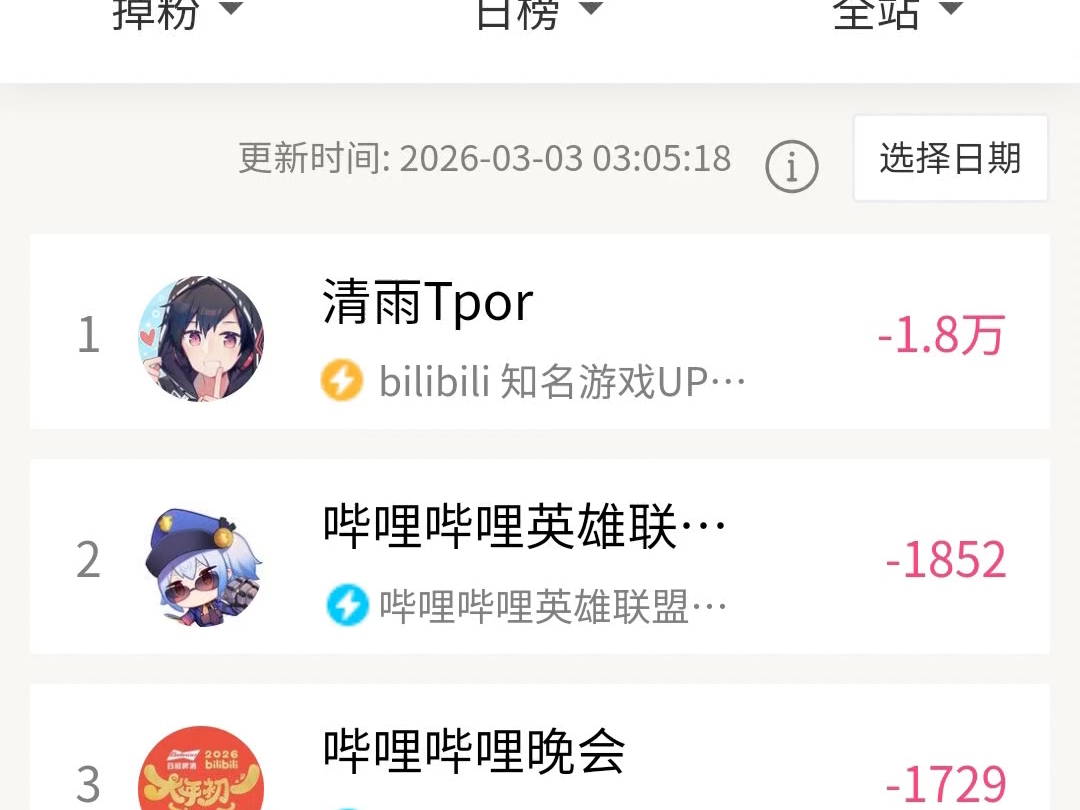Screen dimensions: 1080x810
Task: Open the 选择日期 date picker
Action: pos(950,159)
